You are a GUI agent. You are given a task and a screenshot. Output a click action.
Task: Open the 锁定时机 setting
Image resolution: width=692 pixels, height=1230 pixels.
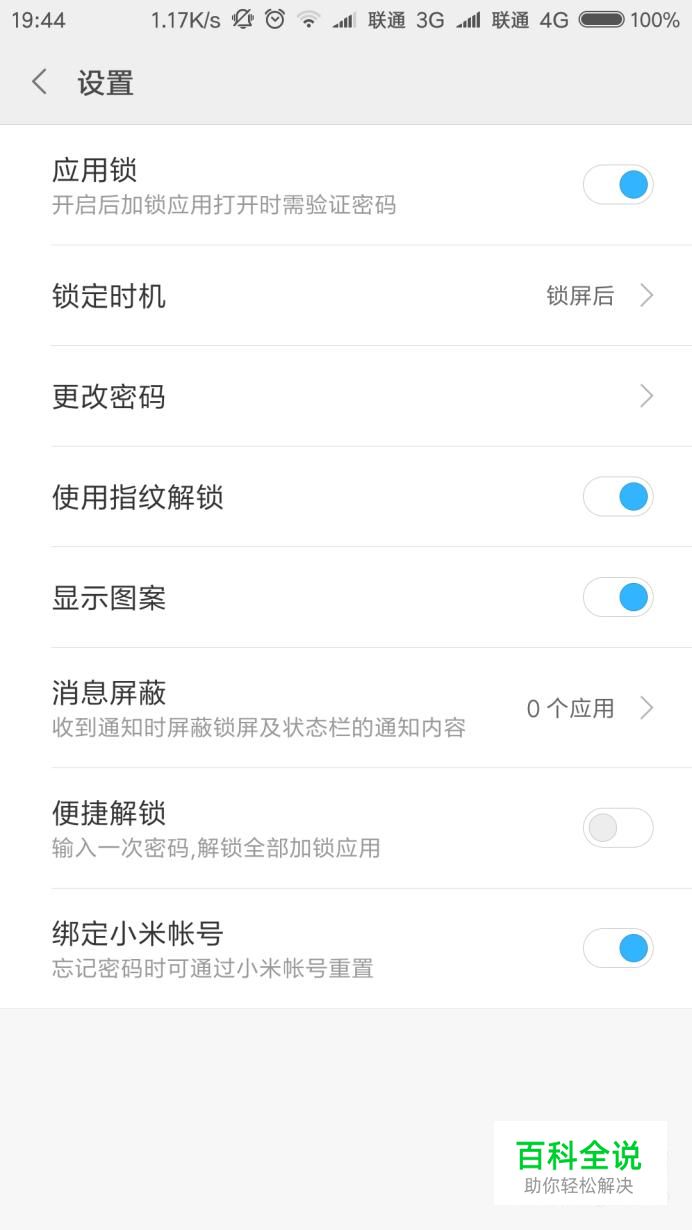pyautogui.click(x=346, y=296)
